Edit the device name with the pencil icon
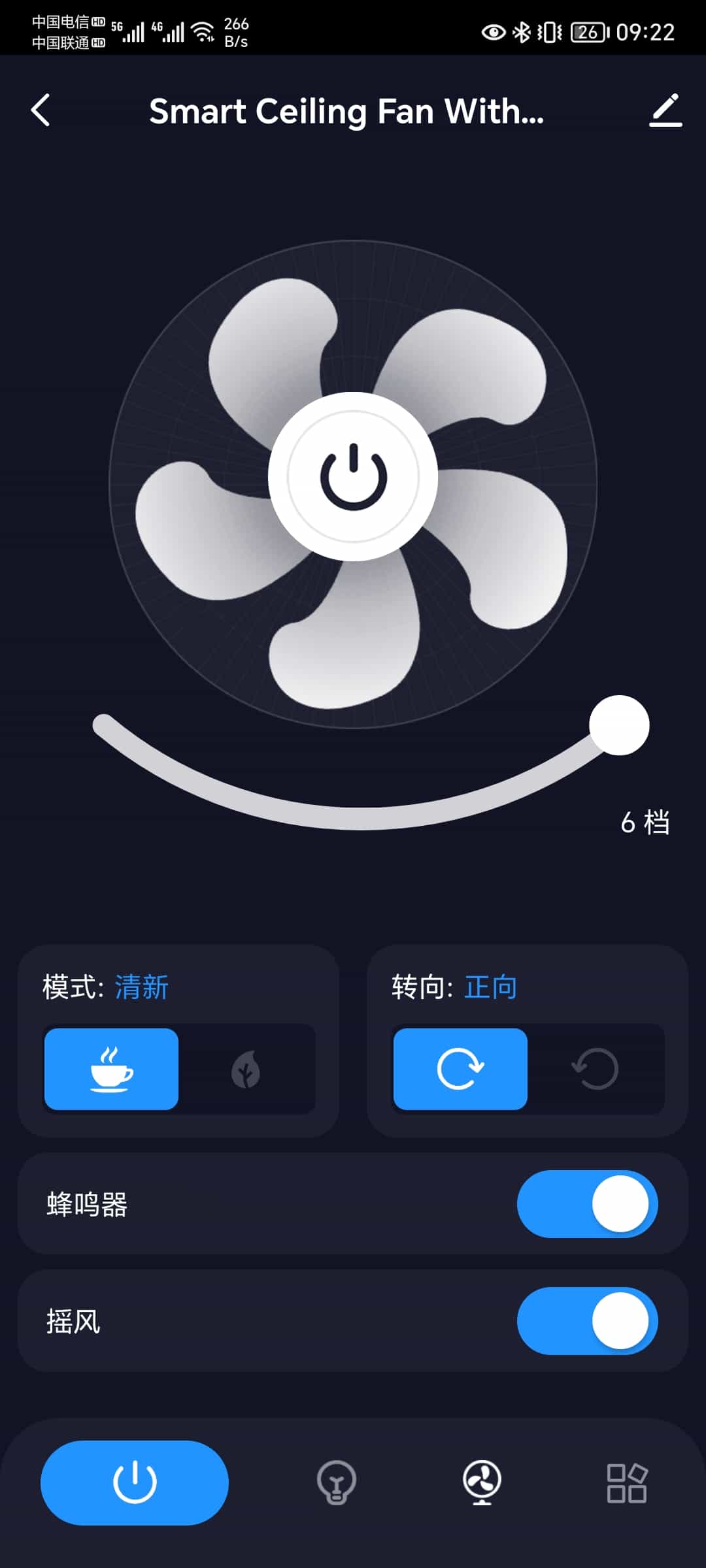 [665, 110]
